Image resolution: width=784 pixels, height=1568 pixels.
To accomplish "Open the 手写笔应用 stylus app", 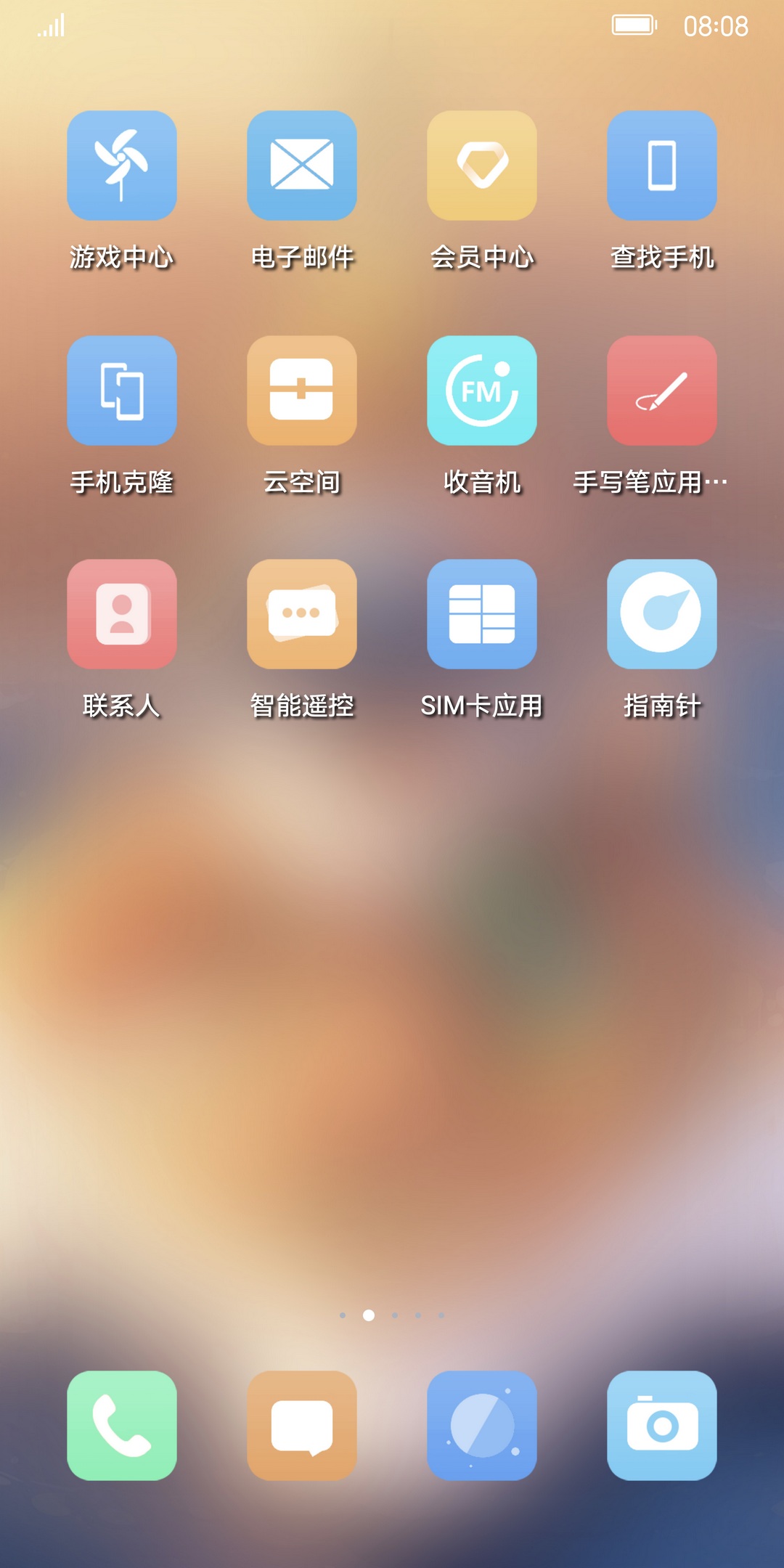I will (x=661, y=391).
